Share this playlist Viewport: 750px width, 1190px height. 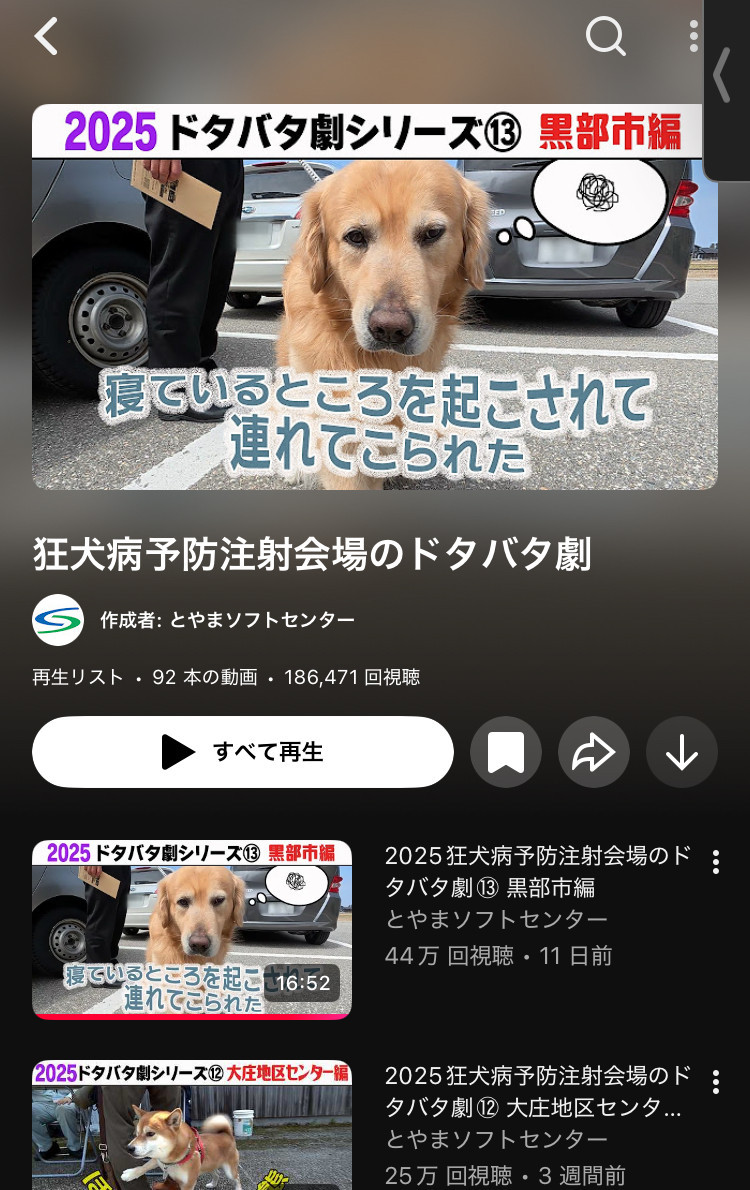[x=594, y=752]
